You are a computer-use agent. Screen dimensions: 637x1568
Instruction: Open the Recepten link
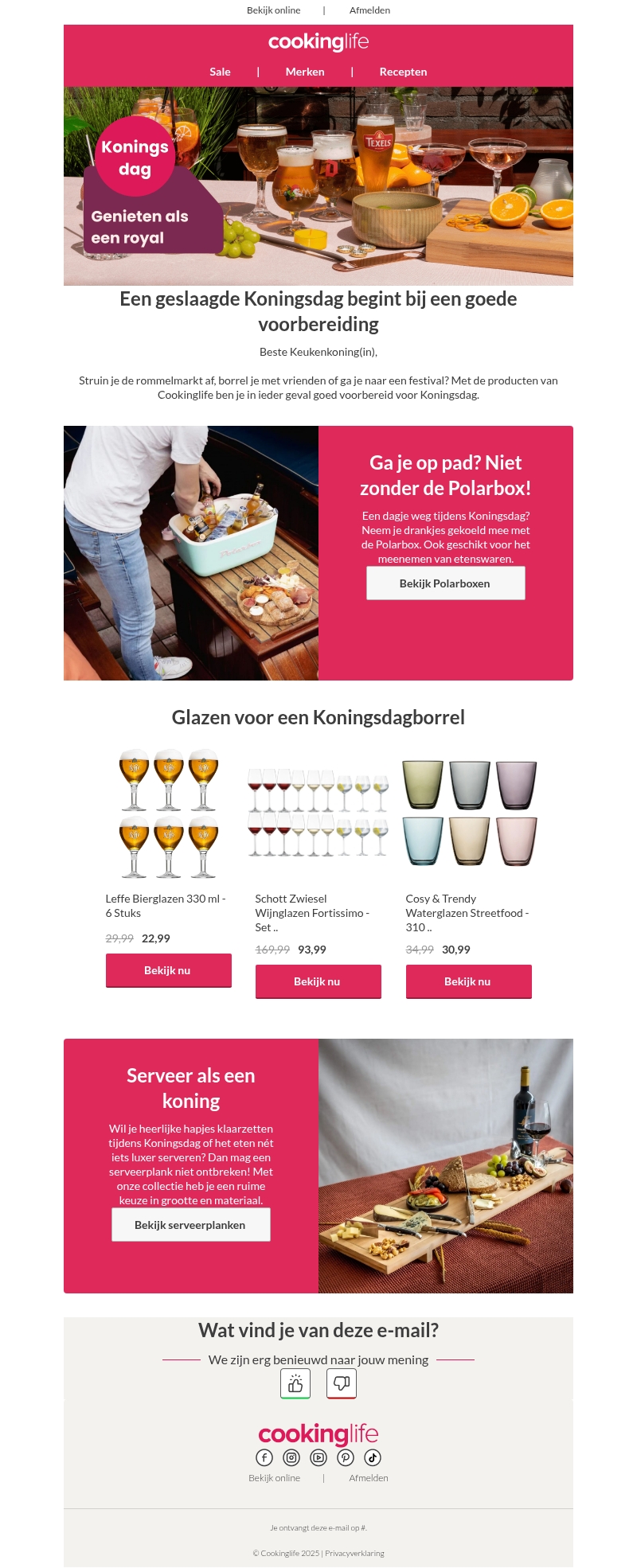click(x=403, y=72)
